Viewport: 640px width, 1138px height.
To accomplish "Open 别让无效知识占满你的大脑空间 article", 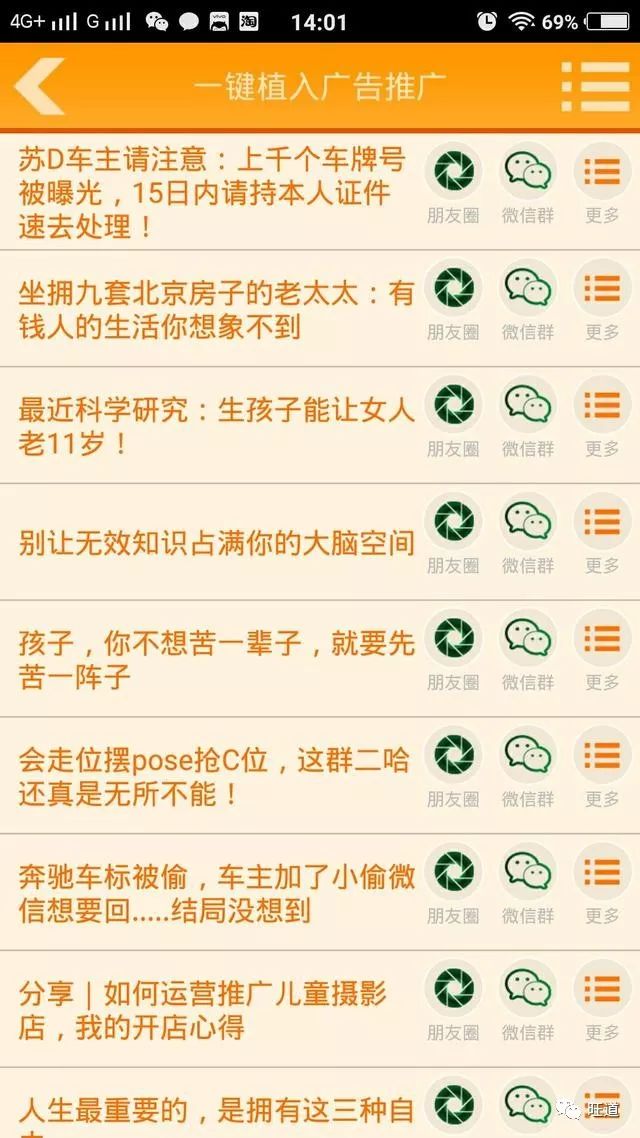I will click(215, 543).
